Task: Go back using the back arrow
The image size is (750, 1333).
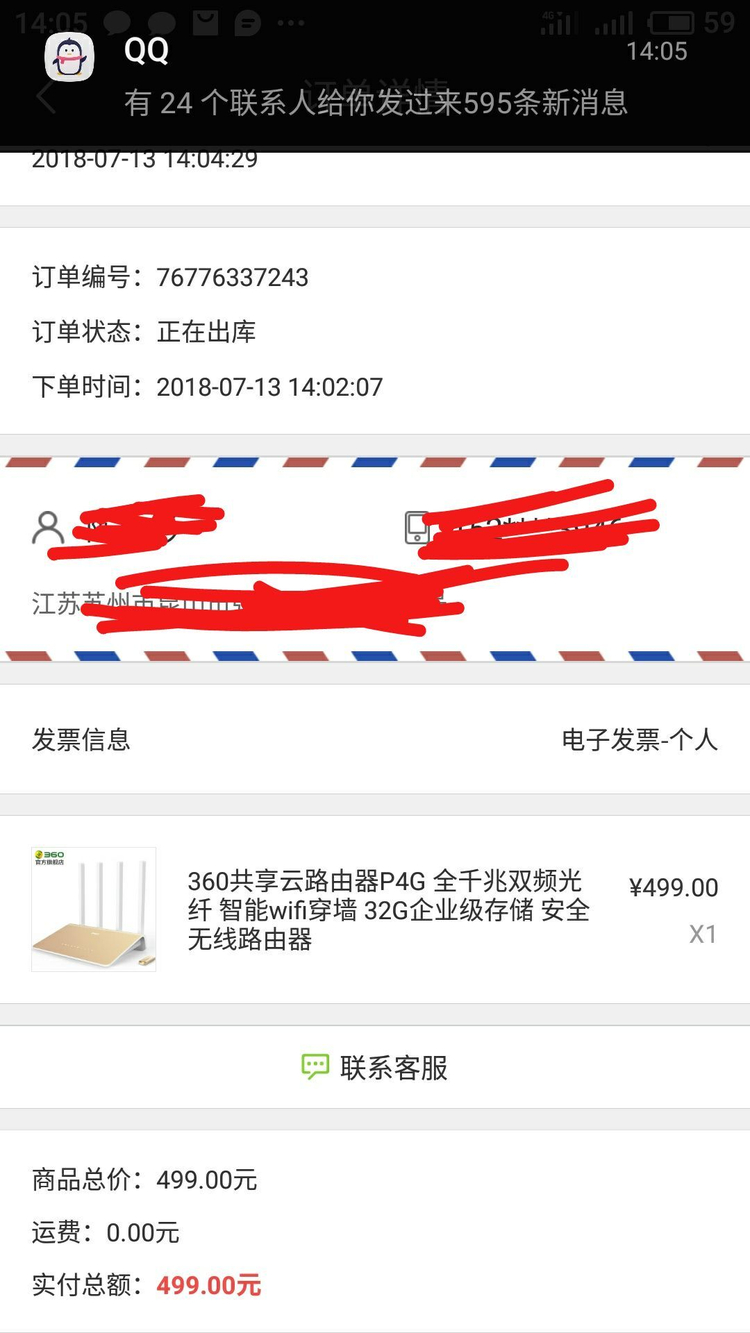Action: click(x=46, y=98)
